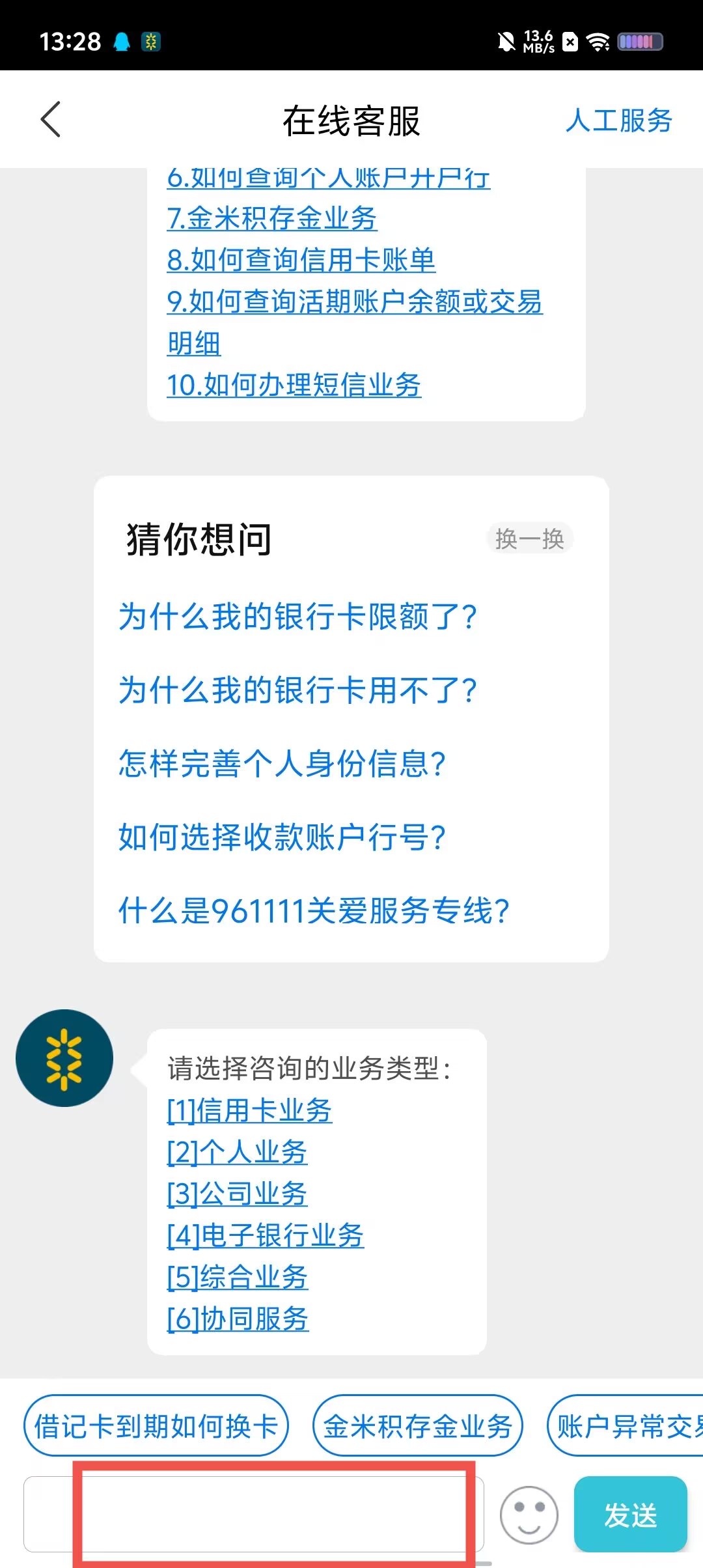Select question 为什么我的银行卡限额了?
Viewport: 703px width, 1568px height.
297,617
